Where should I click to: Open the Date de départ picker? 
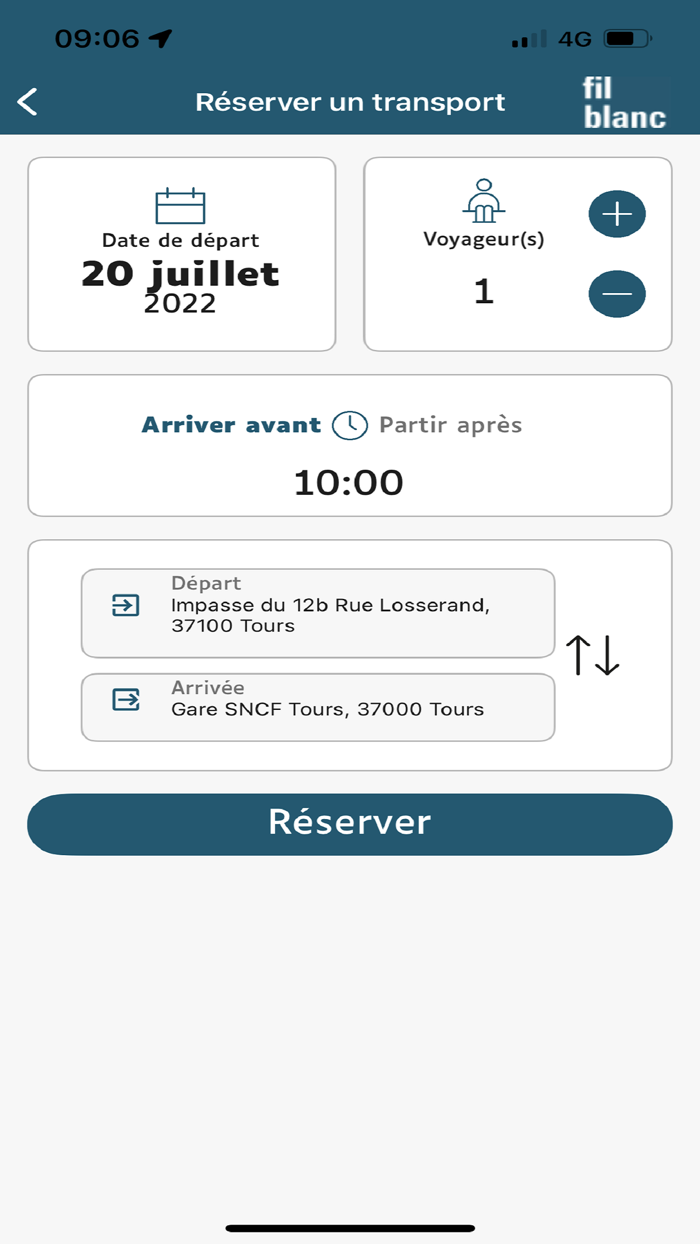pos(181,254)
